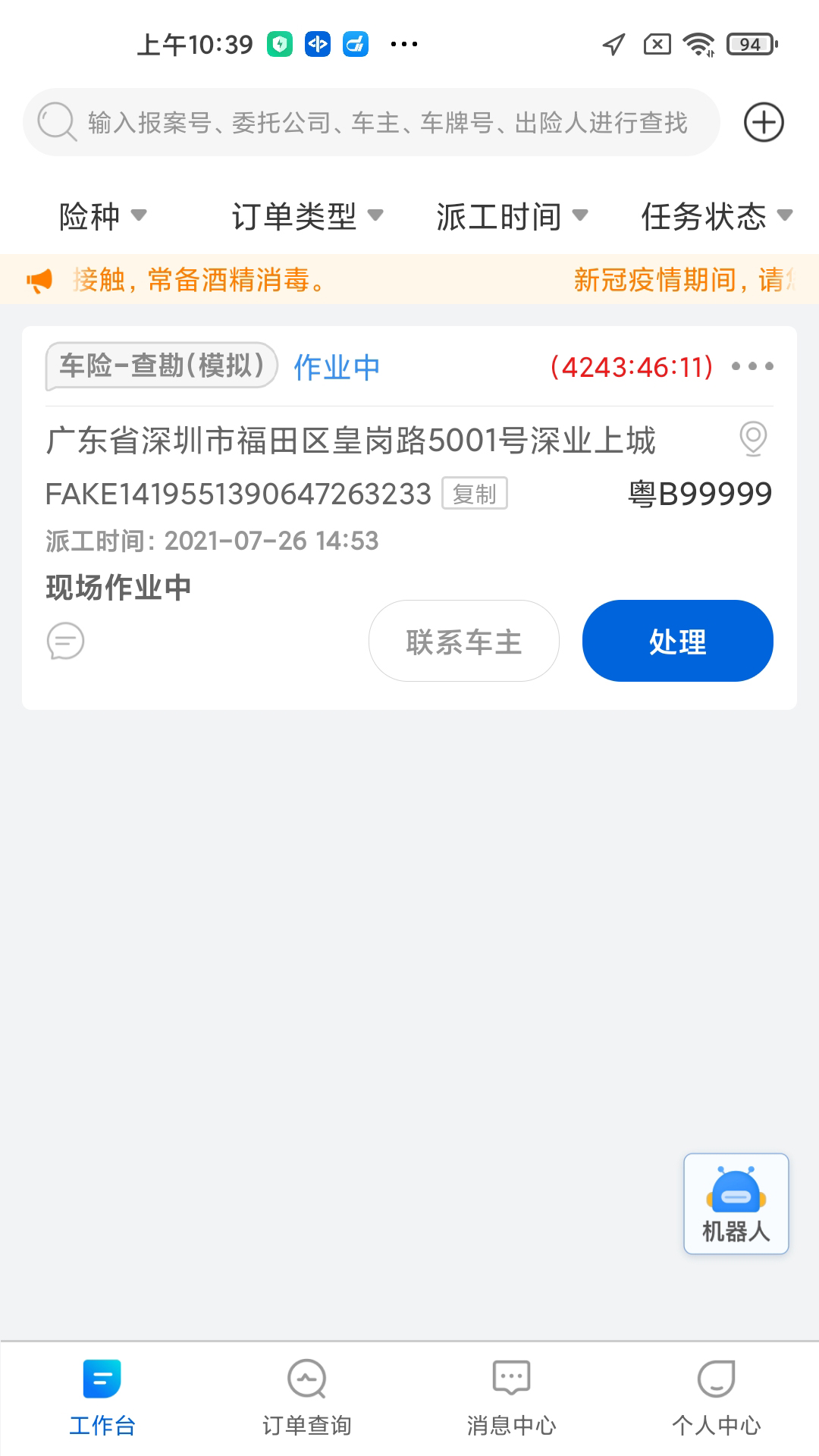Tap the announcement megaphone icon
The image size is (819, 1456).
39,280
